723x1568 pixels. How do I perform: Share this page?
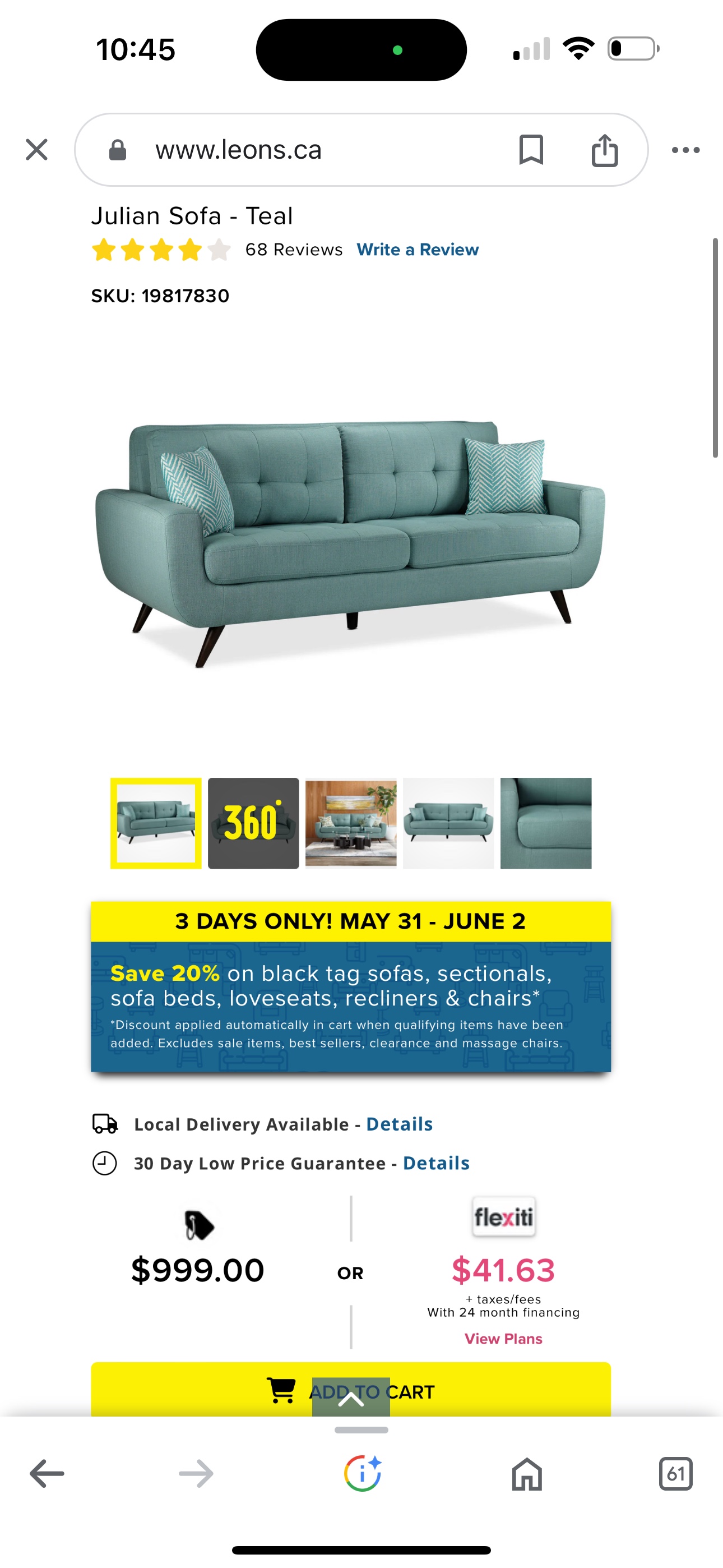[x=604, y=150]
